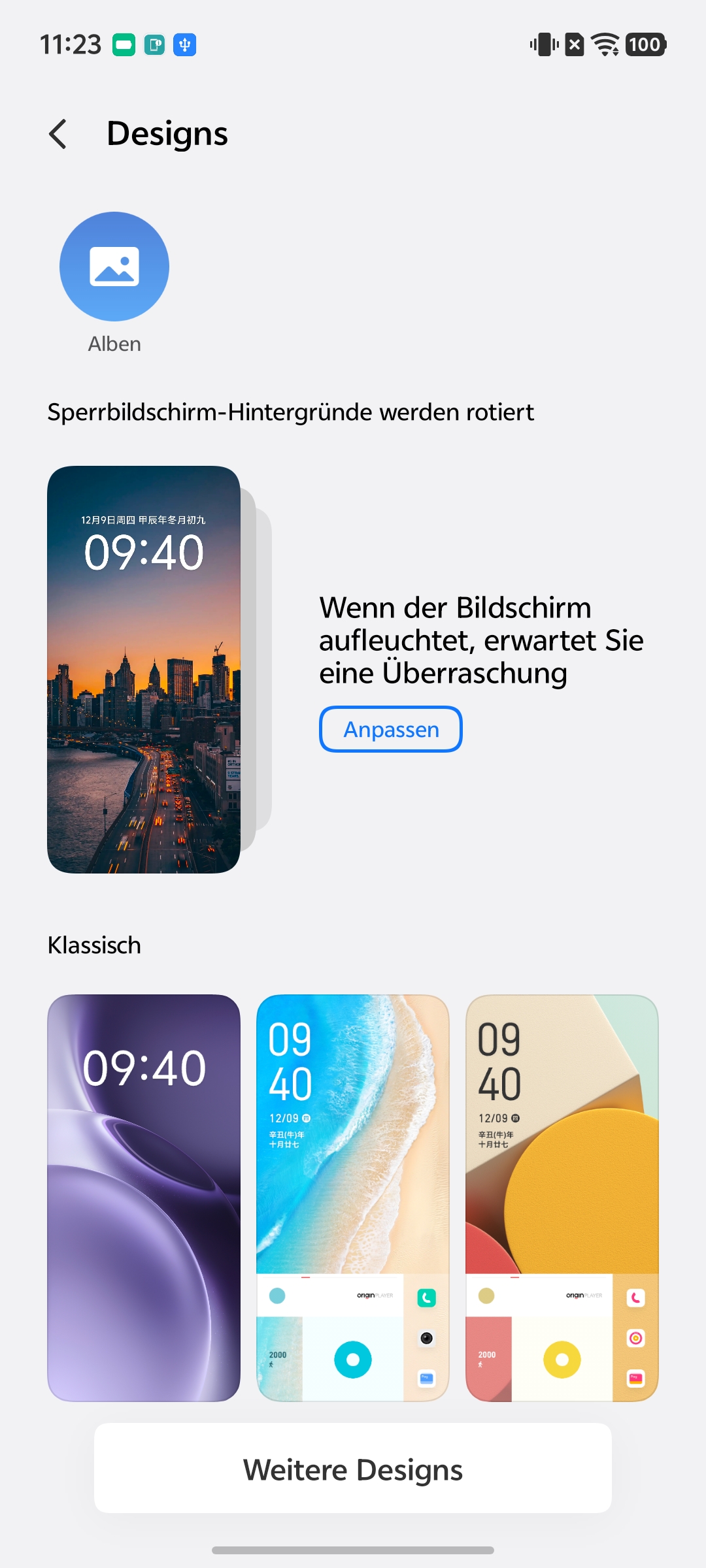Select the purple classic design
This screenshot has height=1568, width=706.
pos(144,1197)
